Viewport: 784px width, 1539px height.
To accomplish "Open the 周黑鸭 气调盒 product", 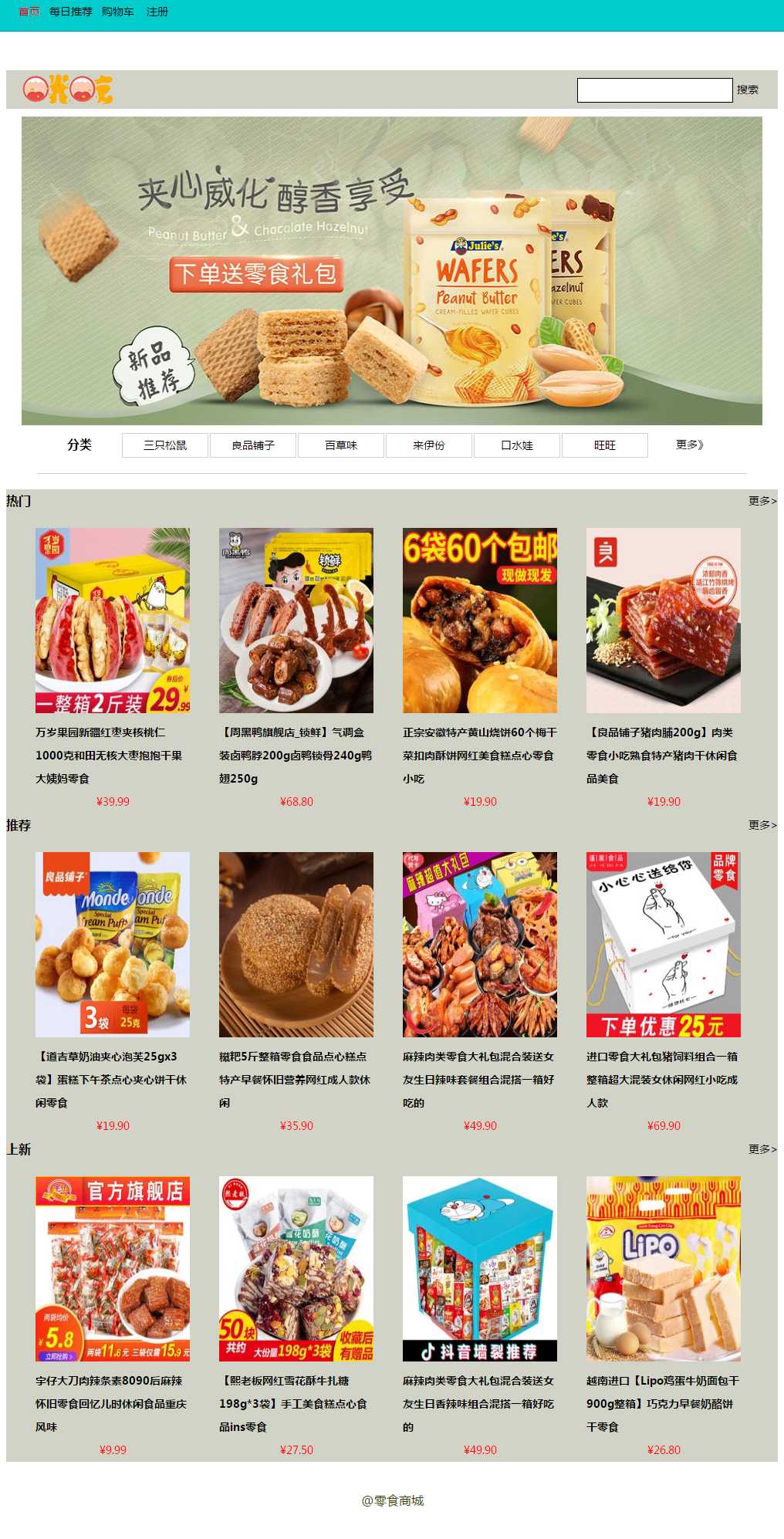I will 296,621.
